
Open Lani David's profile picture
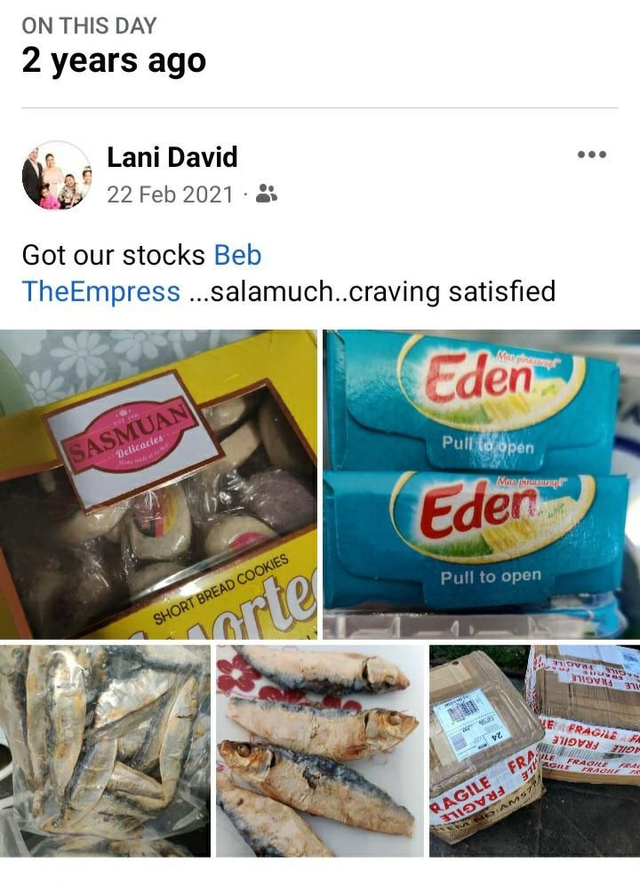[56, 175]
